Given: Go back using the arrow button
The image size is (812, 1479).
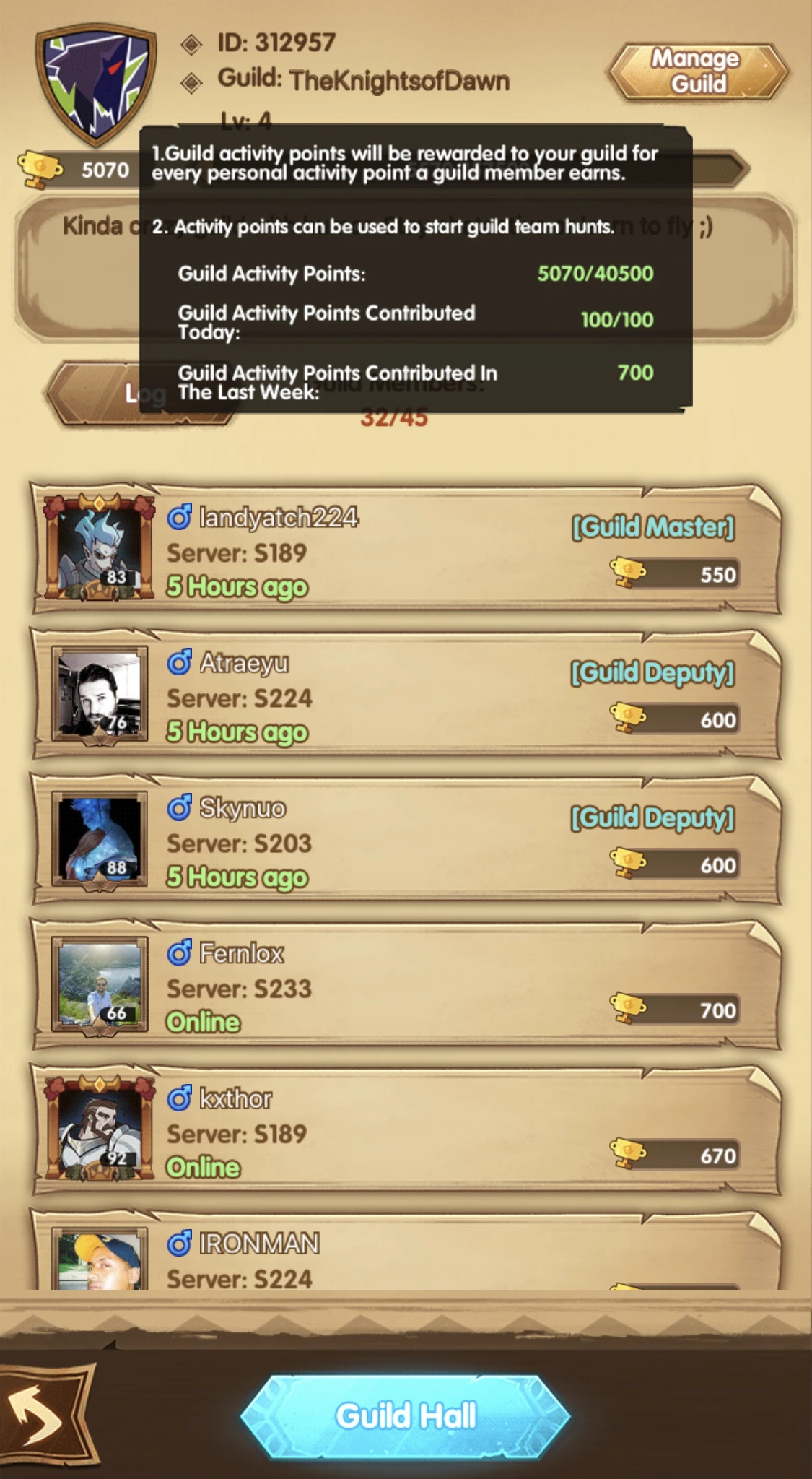Looking at the screenshot, I should [45, 1415].
